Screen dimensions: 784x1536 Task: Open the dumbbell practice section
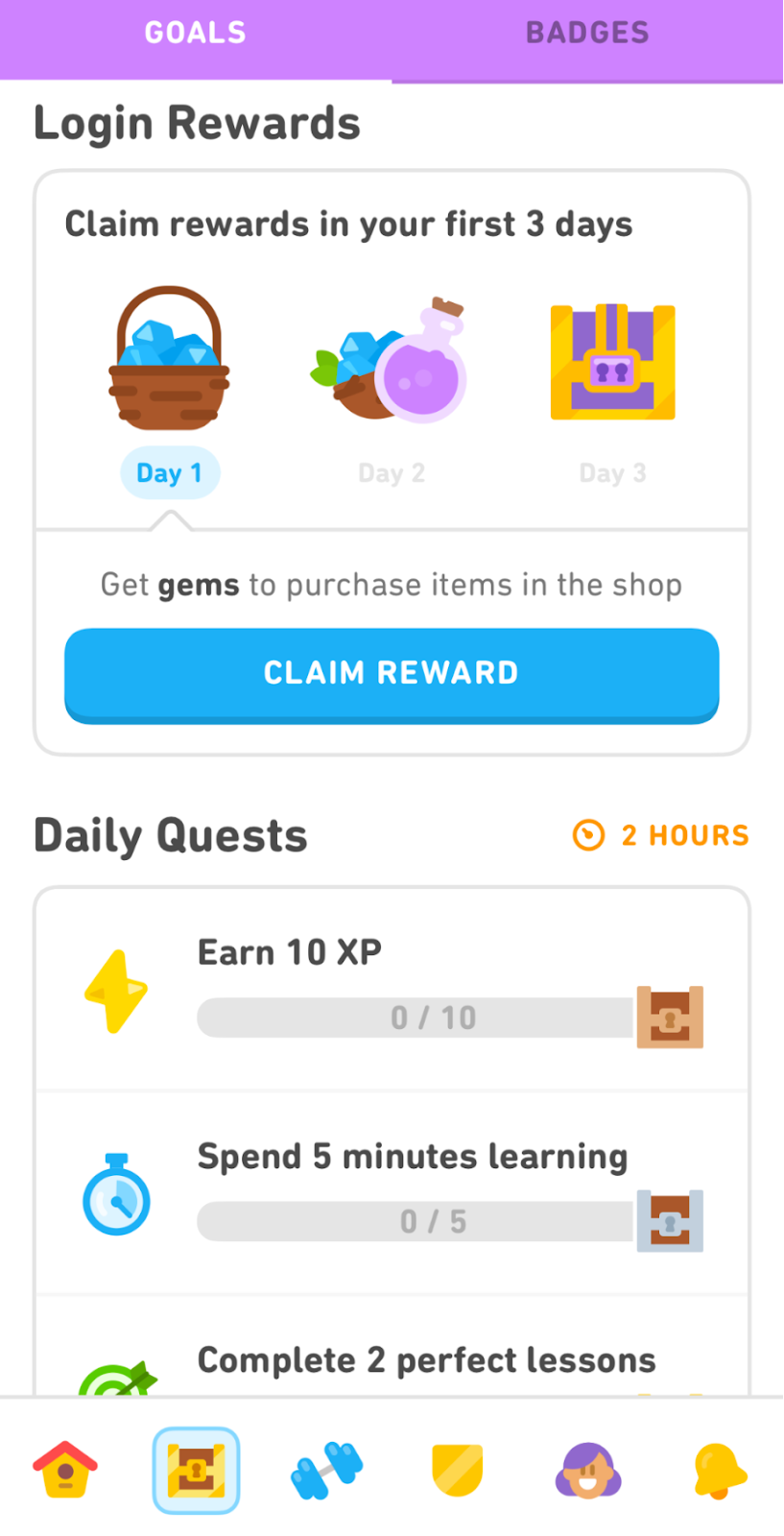pos(326,1471)
